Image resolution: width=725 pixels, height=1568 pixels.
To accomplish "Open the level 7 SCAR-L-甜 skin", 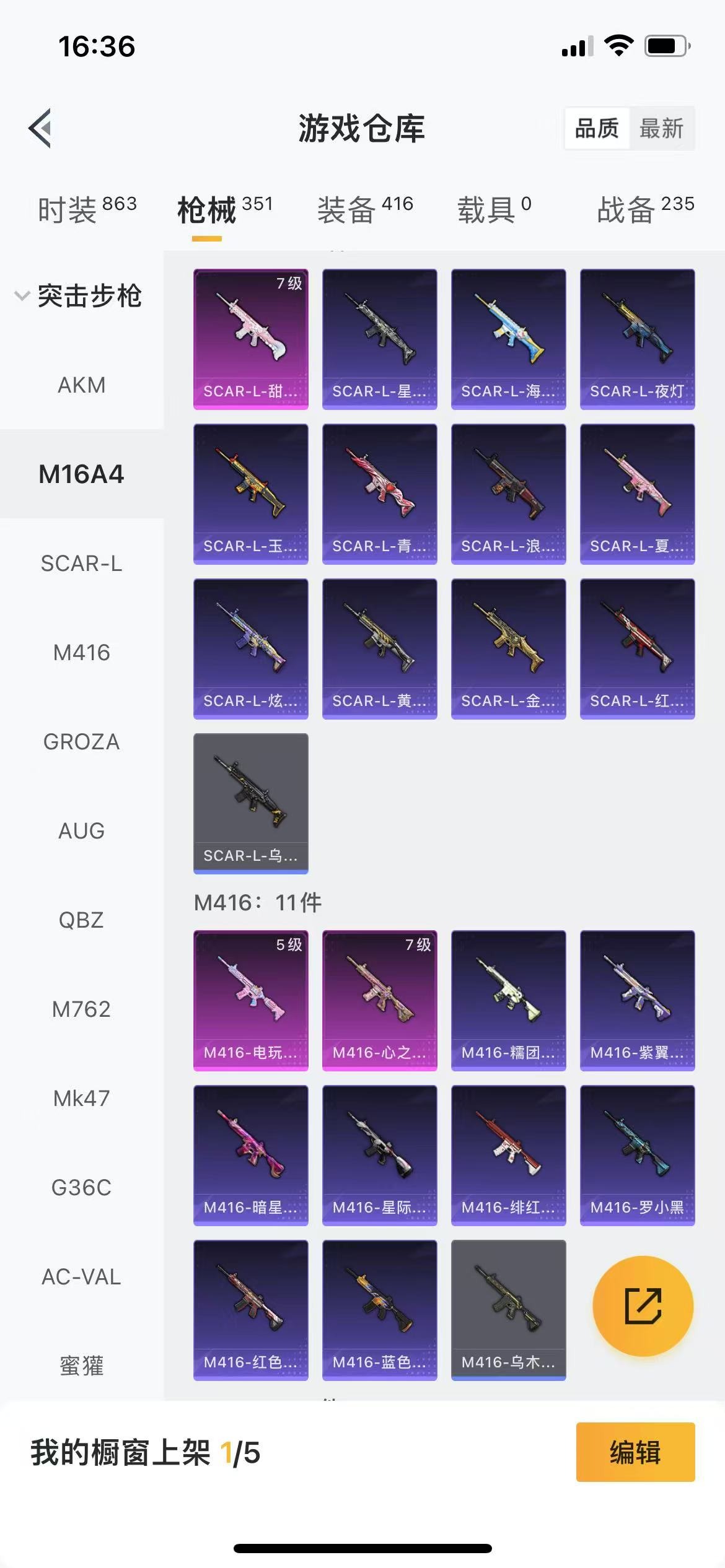I will [x=250, y=339].
